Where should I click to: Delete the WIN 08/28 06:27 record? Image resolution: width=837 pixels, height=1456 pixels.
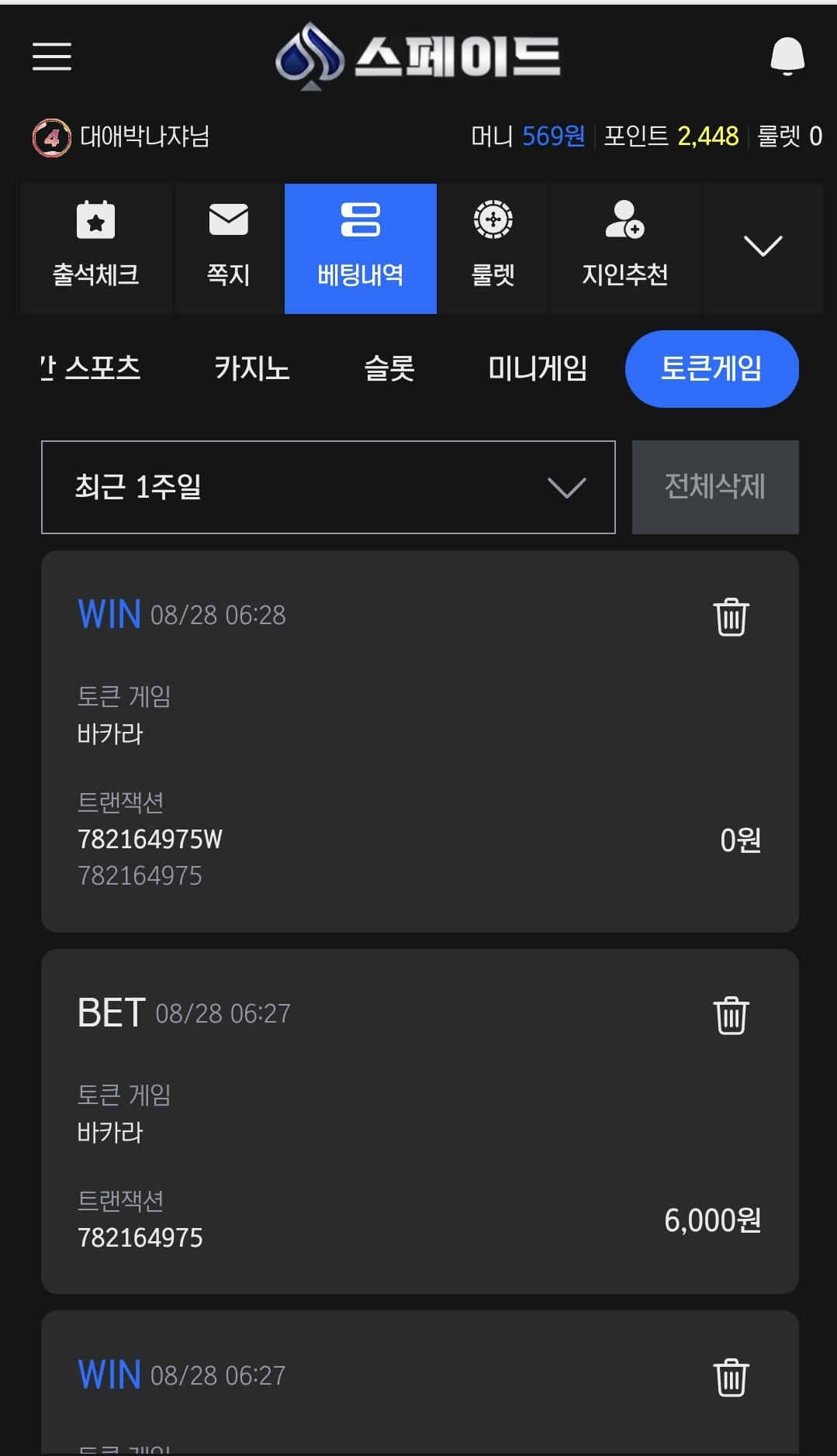[731, 1378]
